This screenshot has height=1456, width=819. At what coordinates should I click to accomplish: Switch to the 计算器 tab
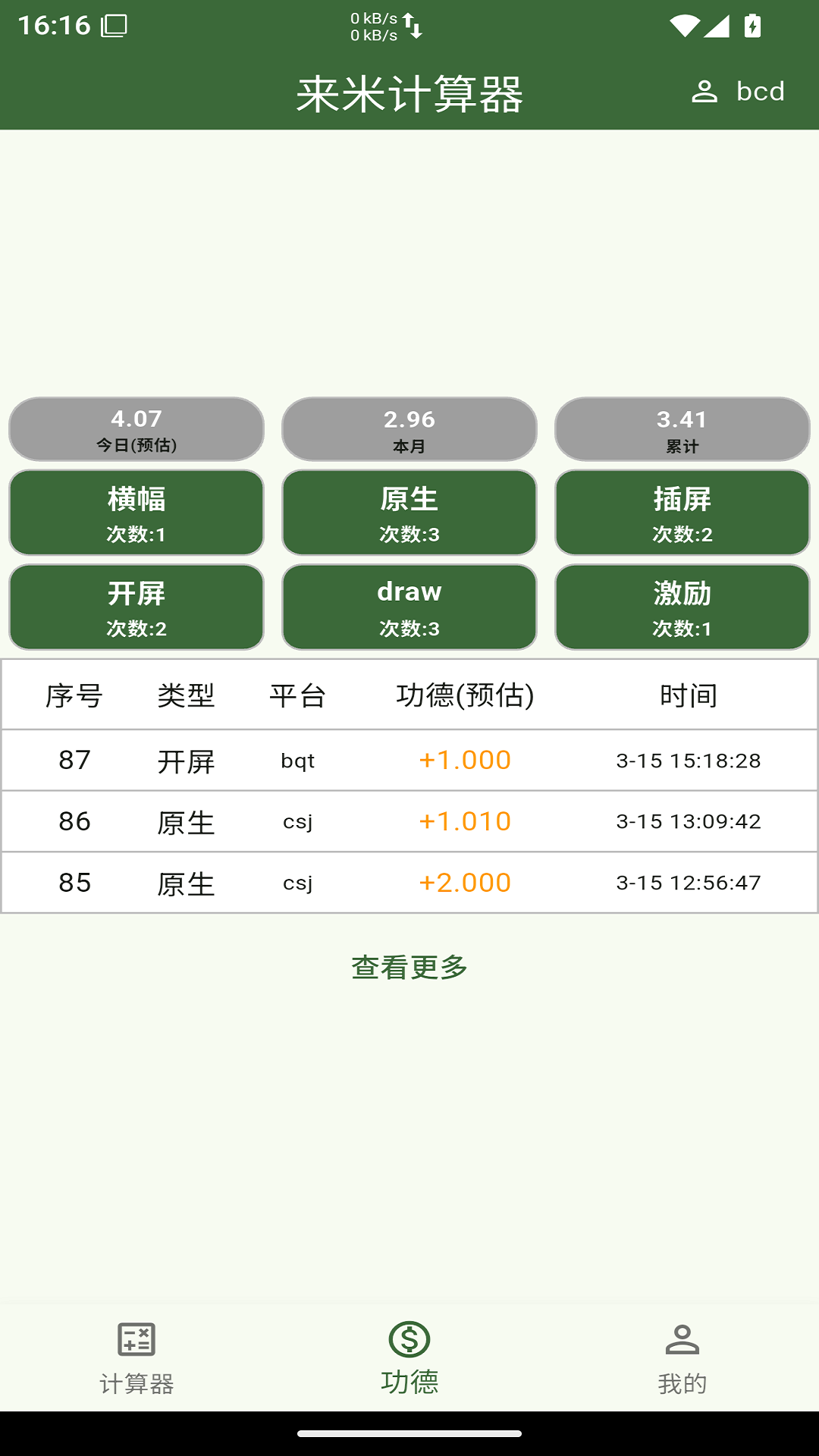136,1357
